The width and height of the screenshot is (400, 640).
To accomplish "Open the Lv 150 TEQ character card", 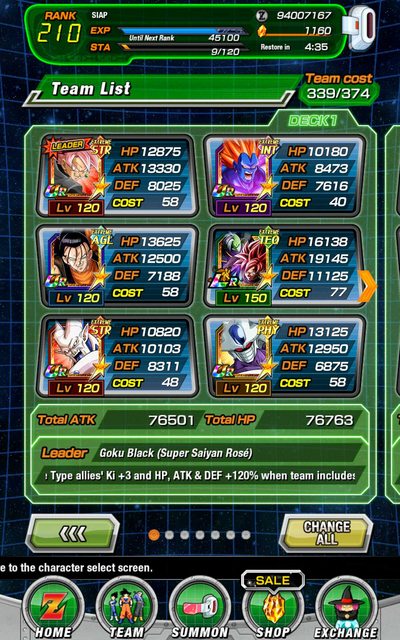I will click(284, 266).
